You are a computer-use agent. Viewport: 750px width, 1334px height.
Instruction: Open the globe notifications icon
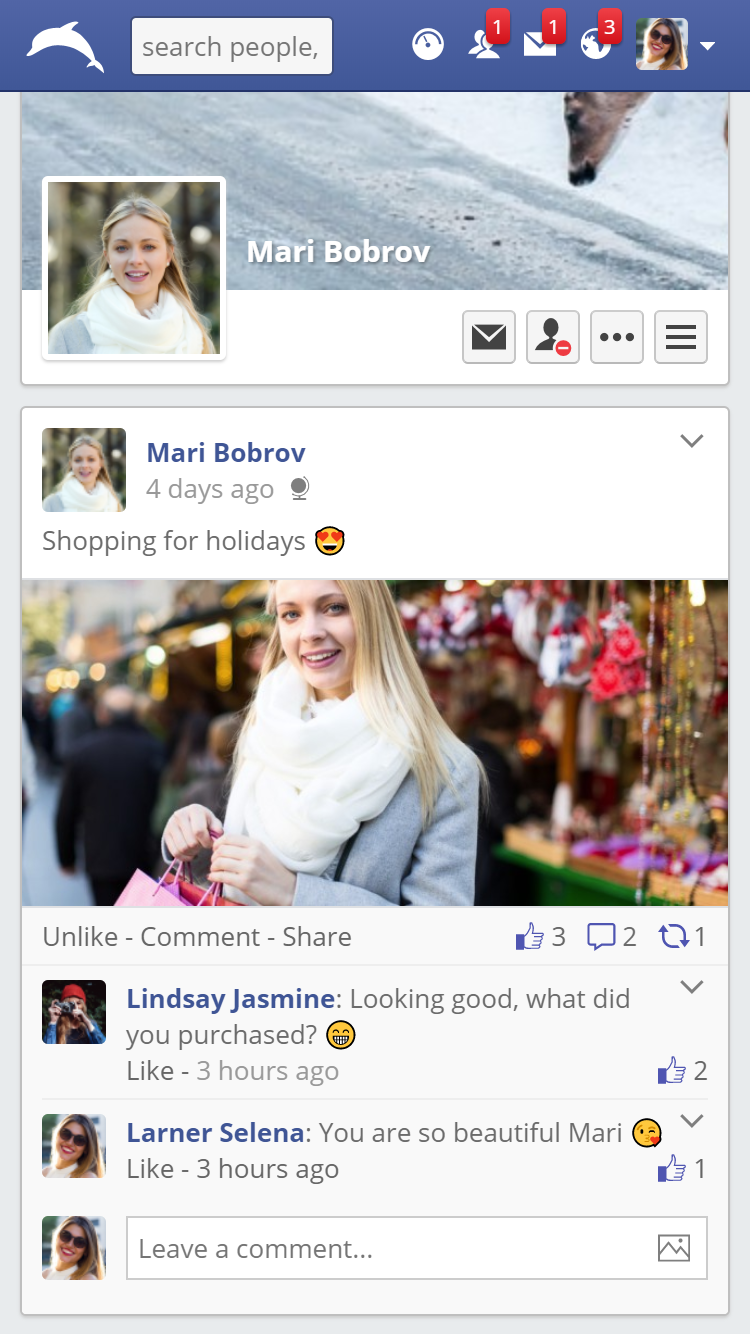[596, 45]
